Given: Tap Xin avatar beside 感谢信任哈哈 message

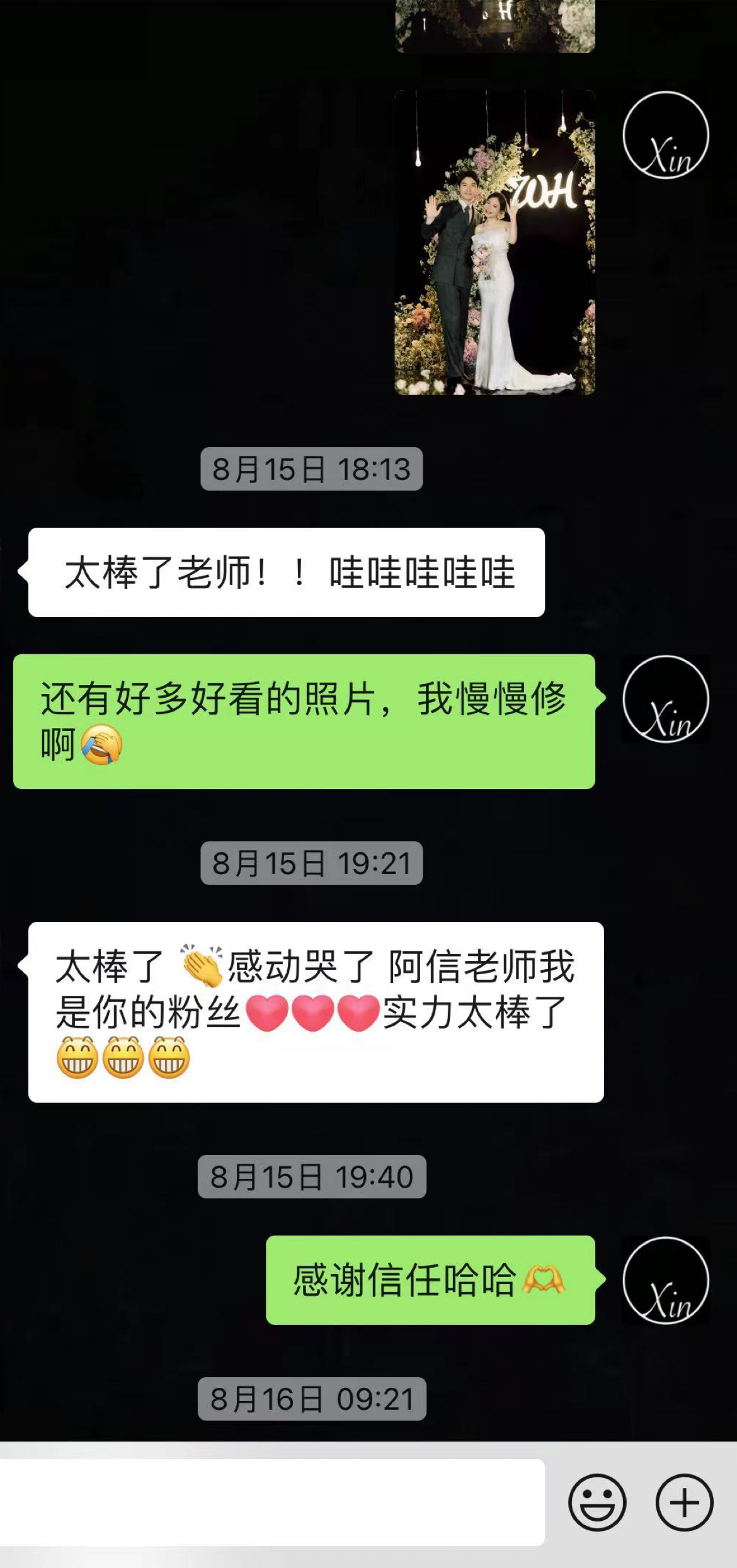Looking at the screenshot, I should [666, 1280].
